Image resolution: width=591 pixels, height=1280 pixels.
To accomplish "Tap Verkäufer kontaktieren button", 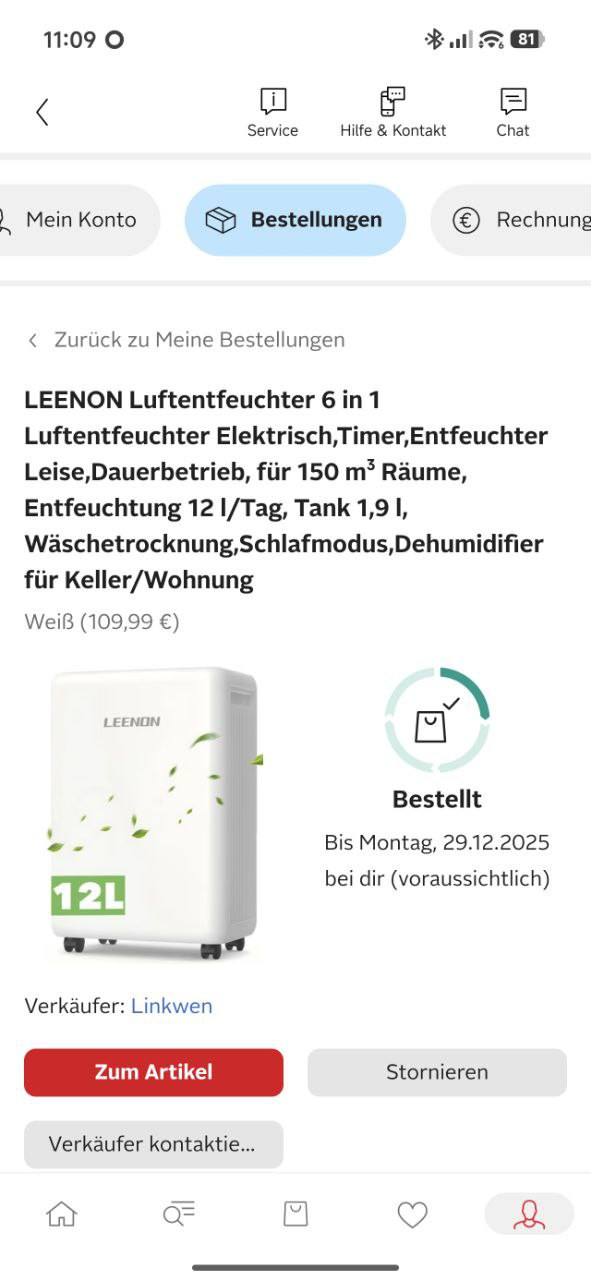I will (x=154, y=1144).
